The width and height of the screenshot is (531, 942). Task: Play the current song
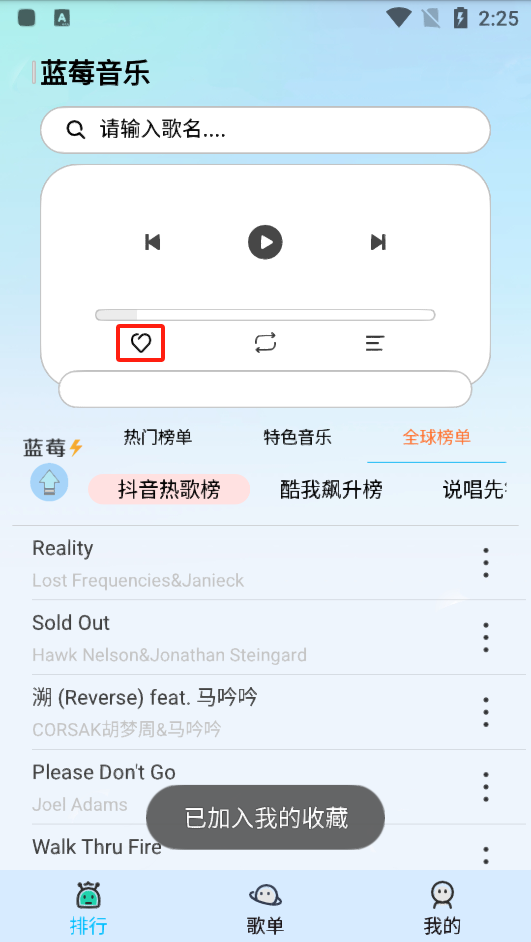pos(266,242)
